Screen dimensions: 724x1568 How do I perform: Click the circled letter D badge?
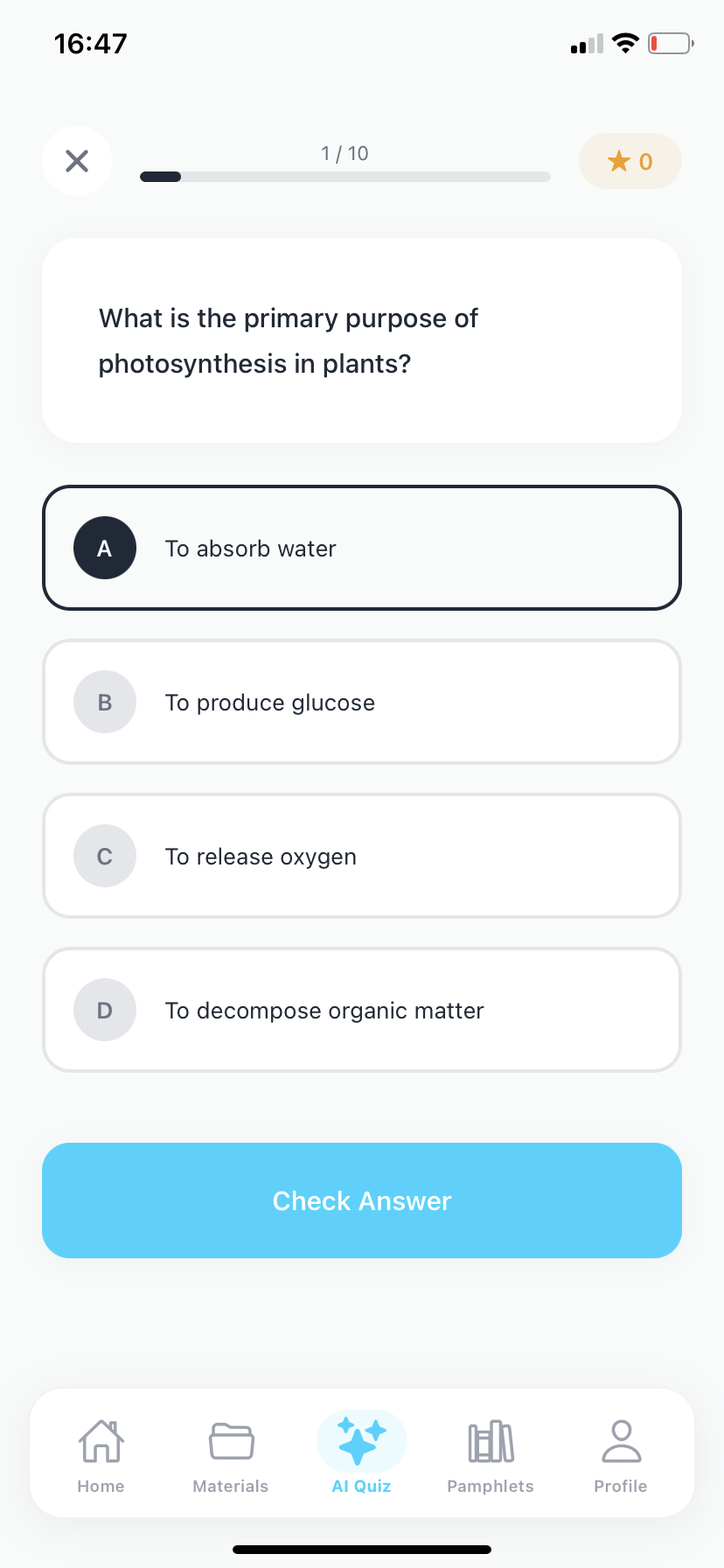[105, 1010]
